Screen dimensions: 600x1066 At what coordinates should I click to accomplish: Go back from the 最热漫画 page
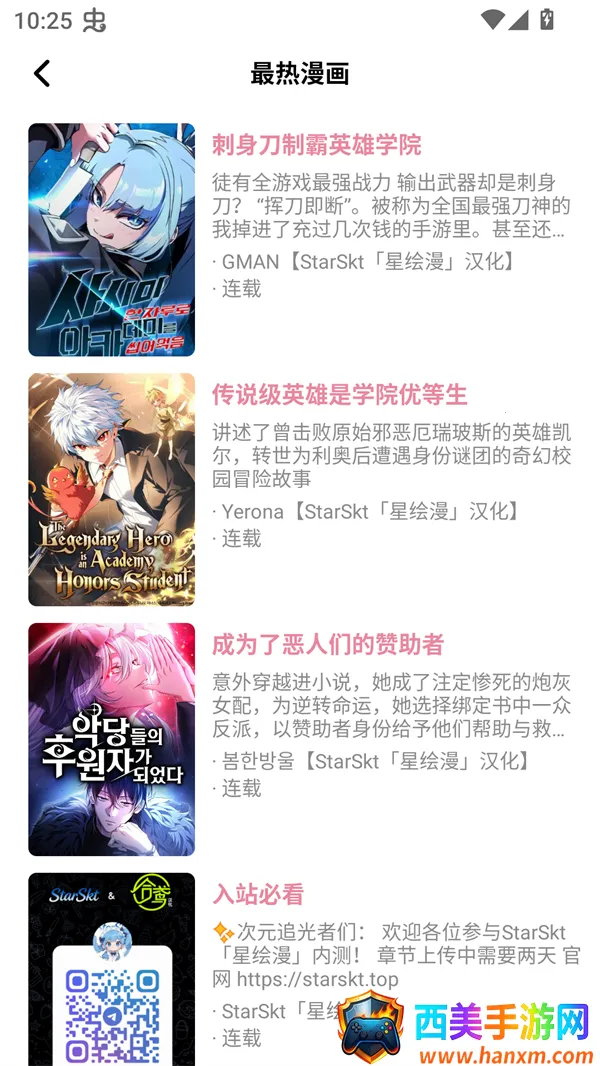[x=42, y=73]
